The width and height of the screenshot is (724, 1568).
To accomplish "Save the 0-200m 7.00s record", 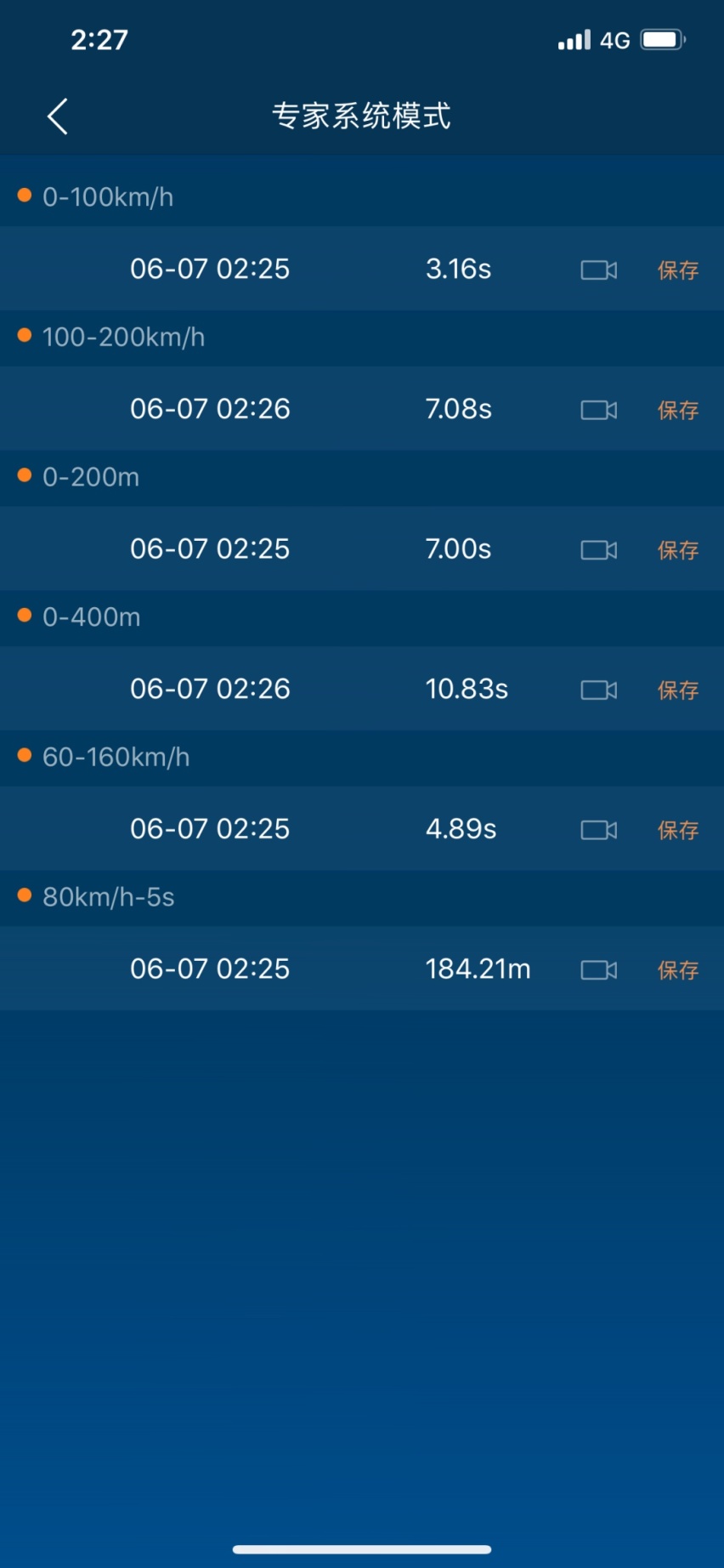I will [678, 550].
